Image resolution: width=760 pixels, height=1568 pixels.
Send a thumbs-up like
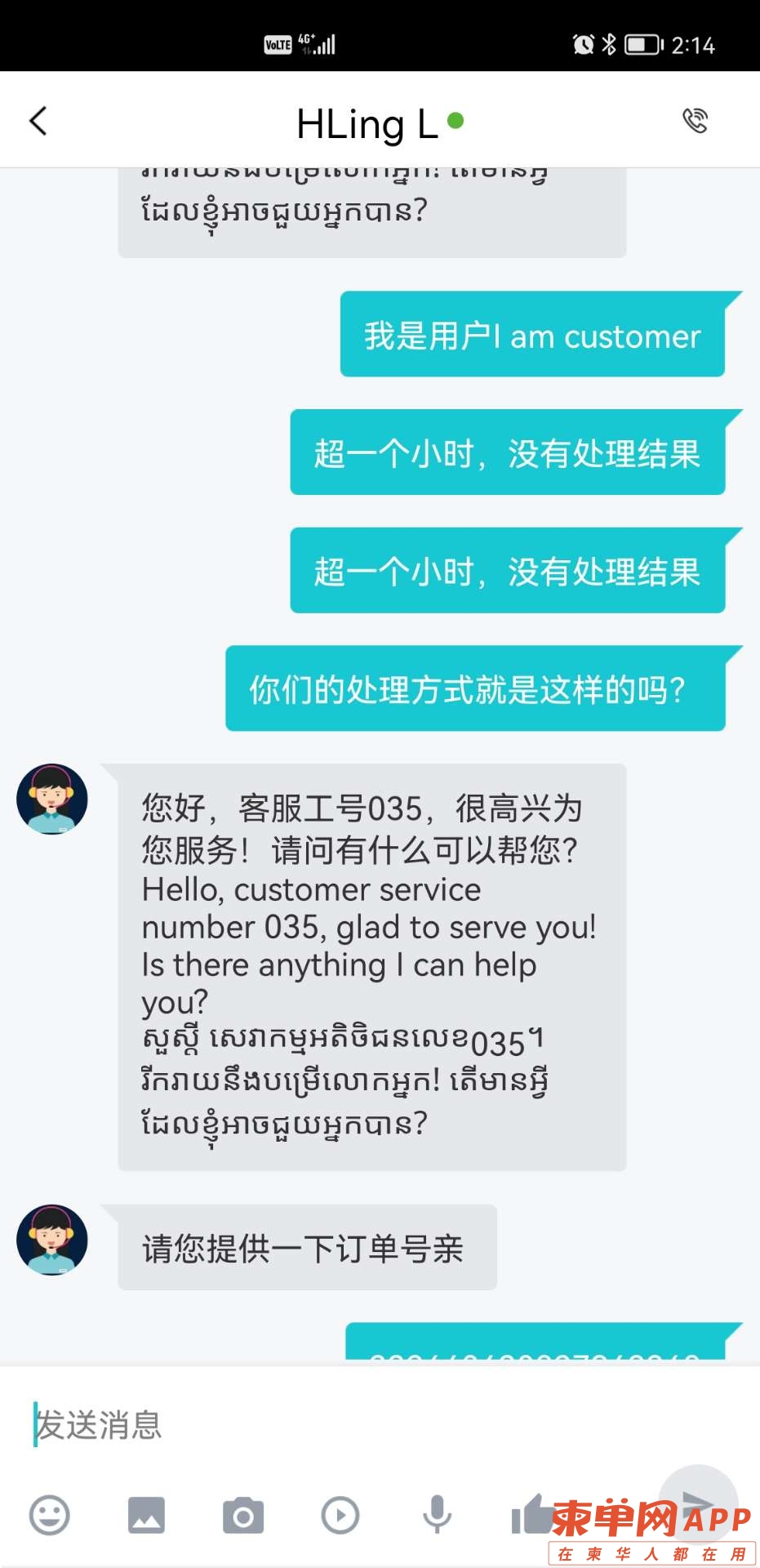coord(532,1514)
